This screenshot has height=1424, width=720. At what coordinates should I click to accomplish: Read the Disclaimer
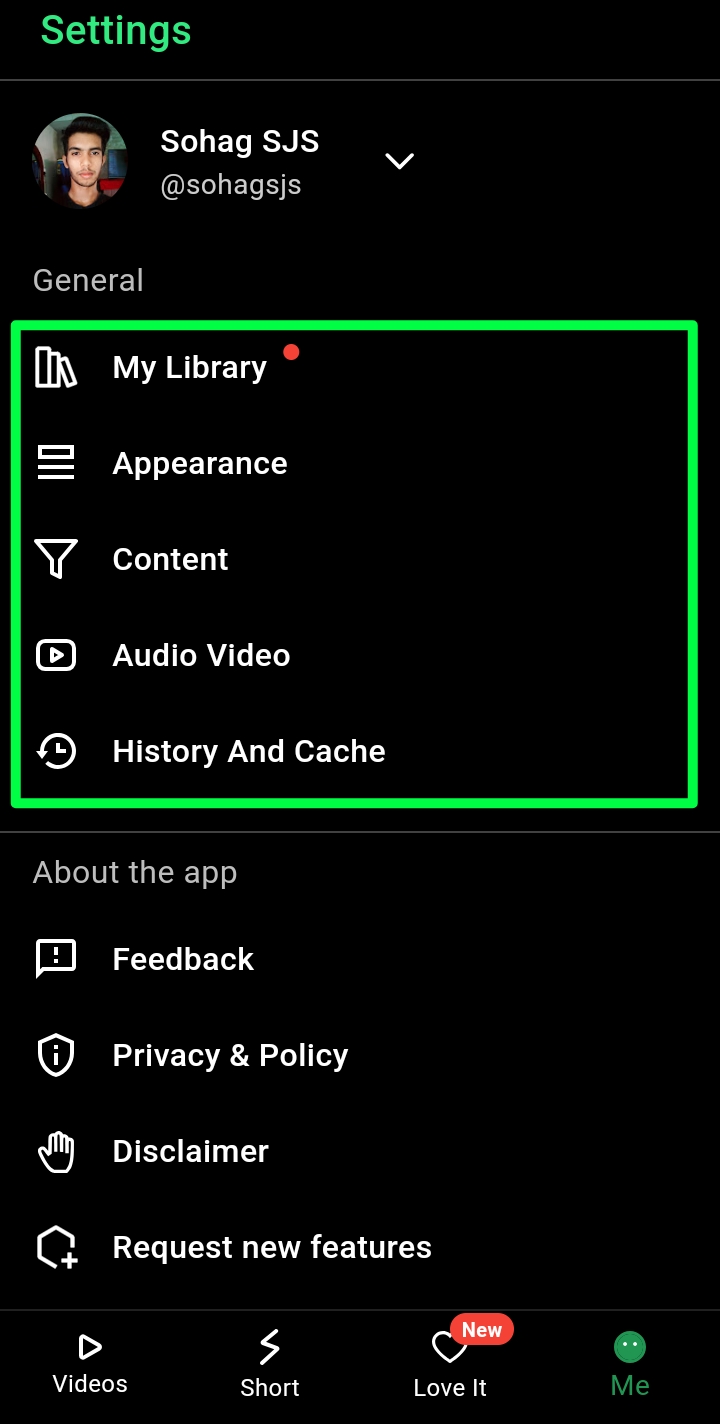pyautogui.click(x=190, y=1151)
